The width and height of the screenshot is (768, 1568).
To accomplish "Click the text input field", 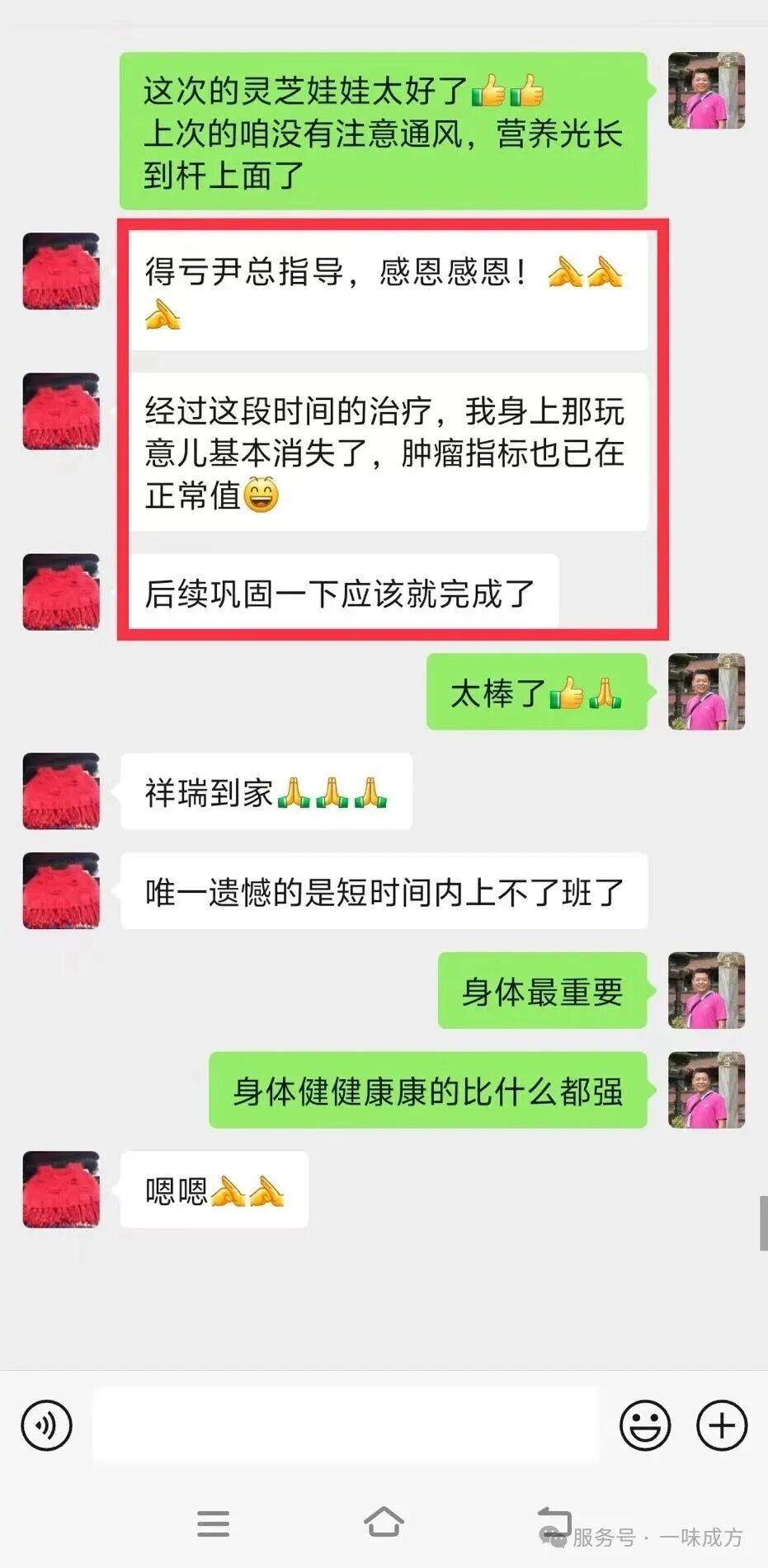I will click(x=346, y=1425).
